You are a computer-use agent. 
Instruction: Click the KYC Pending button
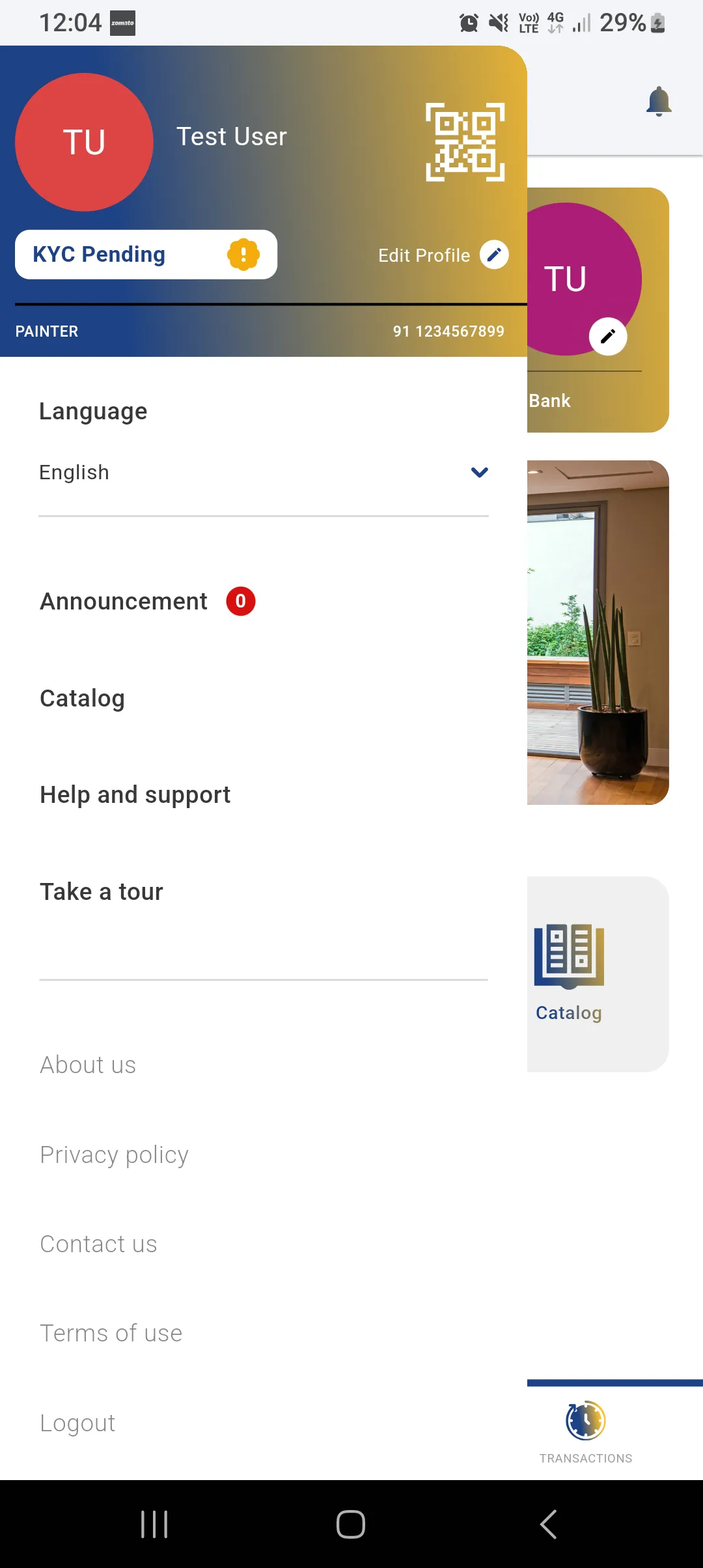pos(145,255)
